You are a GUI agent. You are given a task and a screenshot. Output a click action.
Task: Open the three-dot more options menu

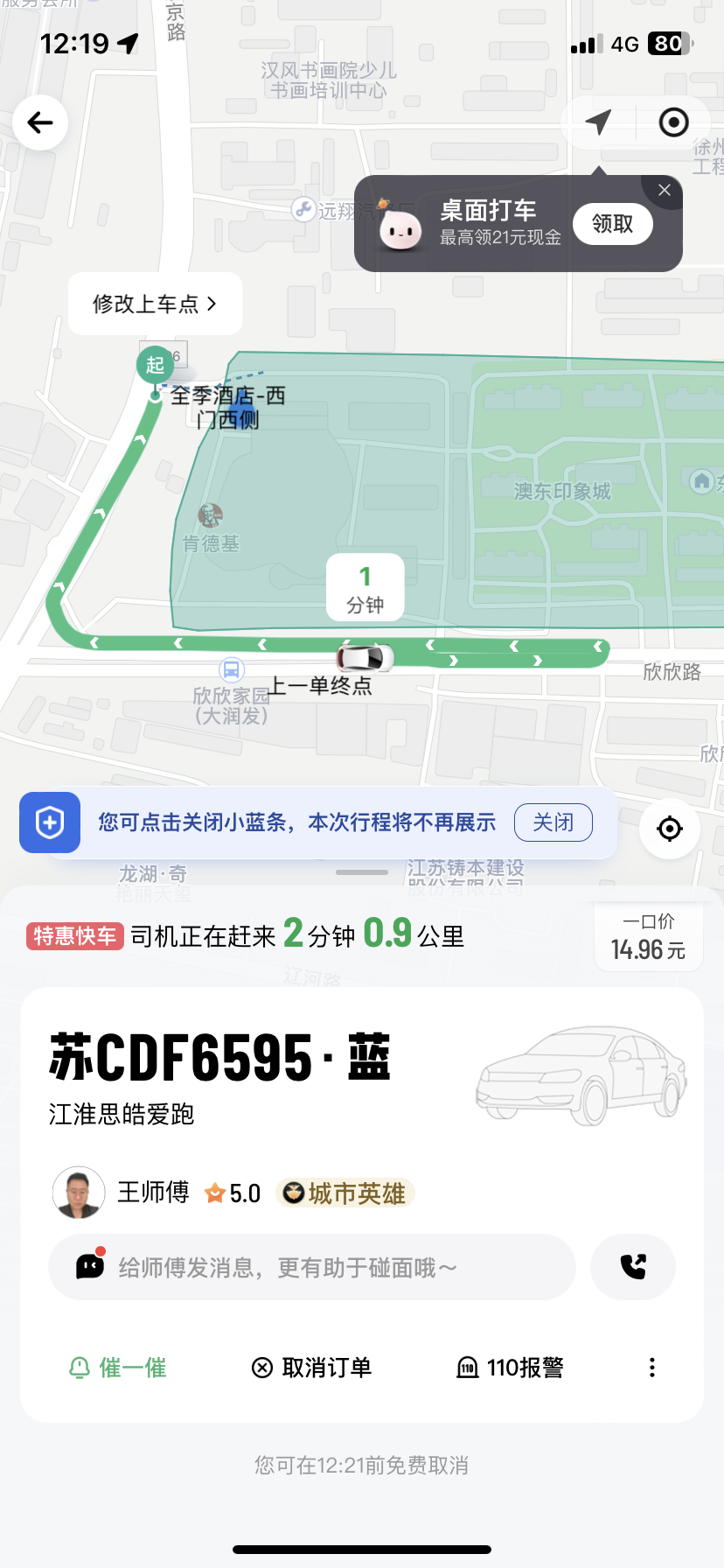tap(651, 1368)
